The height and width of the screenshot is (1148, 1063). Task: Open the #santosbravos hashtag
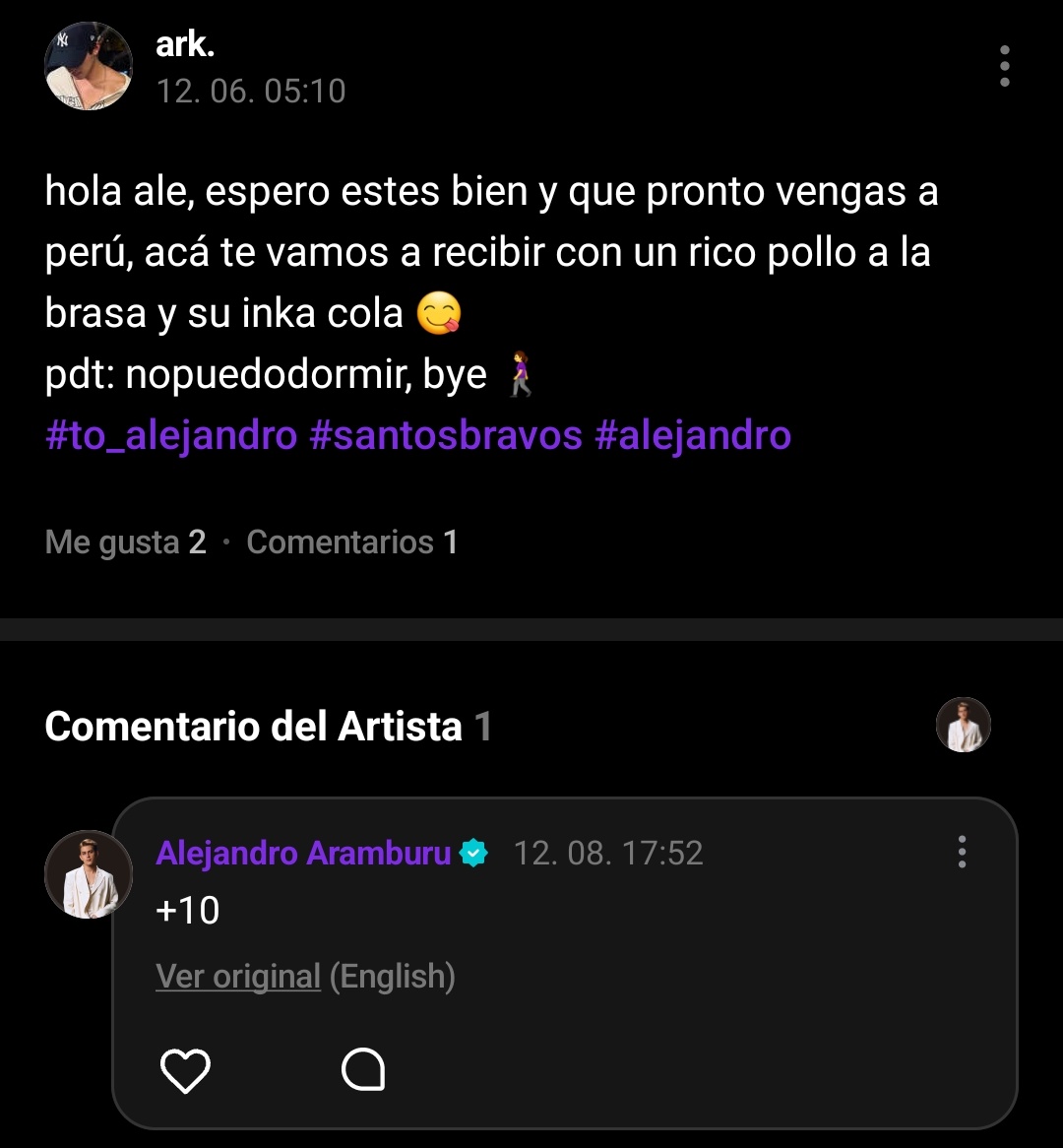[446, 434]
